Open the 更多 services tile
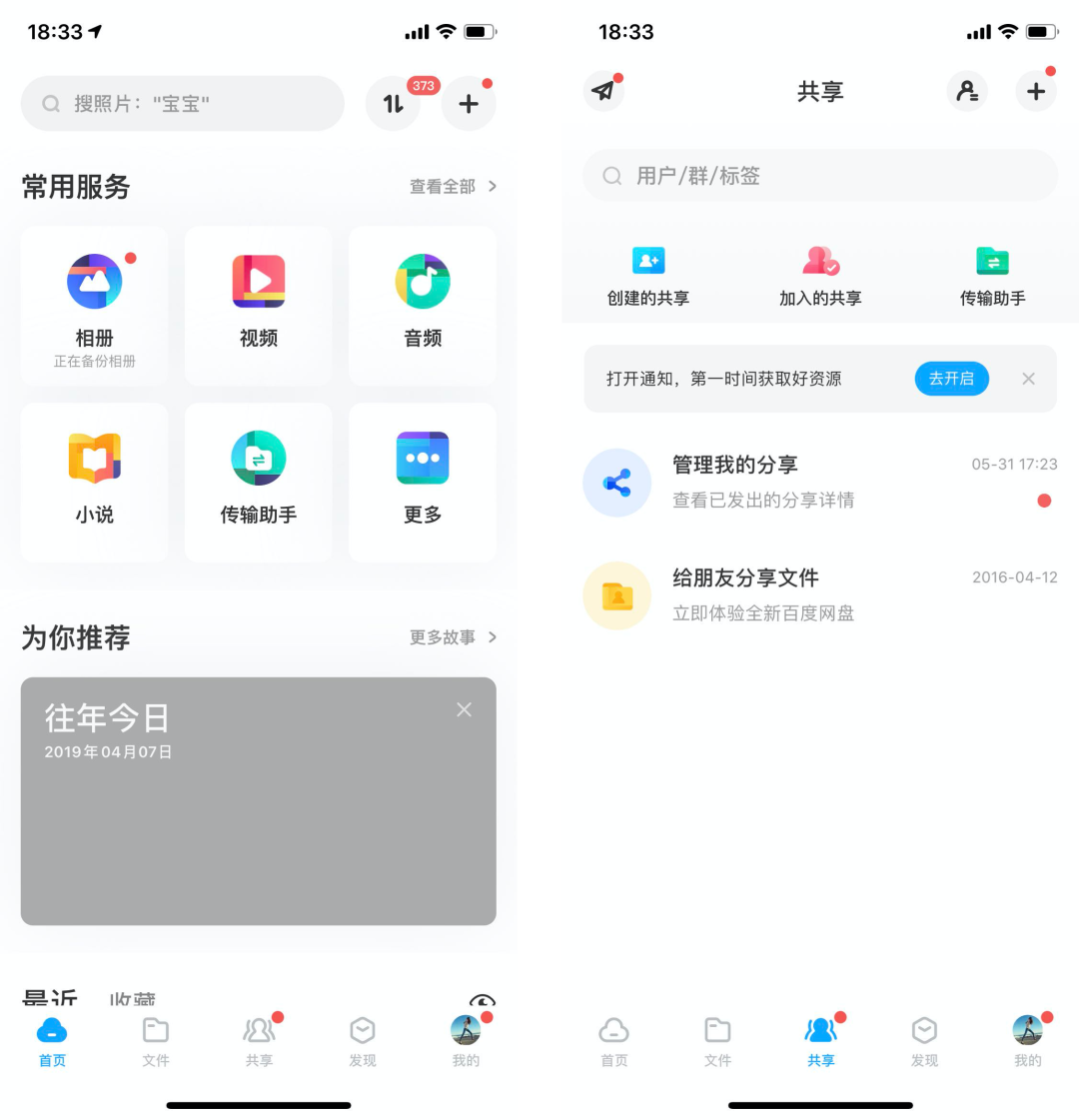The width and height of the screenshot is (1079, 1120). (x=423, y=482)
